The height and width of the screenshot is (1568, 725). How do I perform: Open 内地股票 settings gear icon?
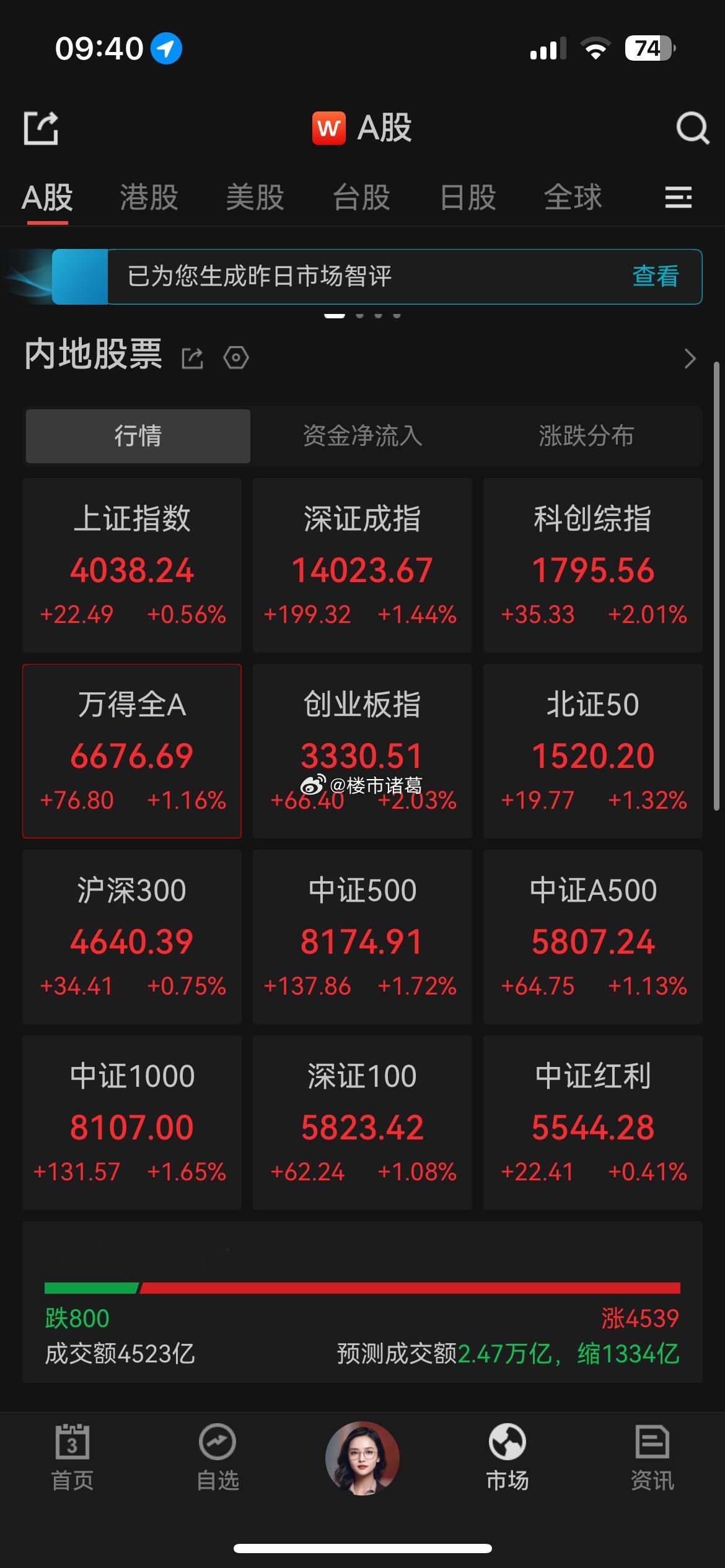(x=237, y=358)
